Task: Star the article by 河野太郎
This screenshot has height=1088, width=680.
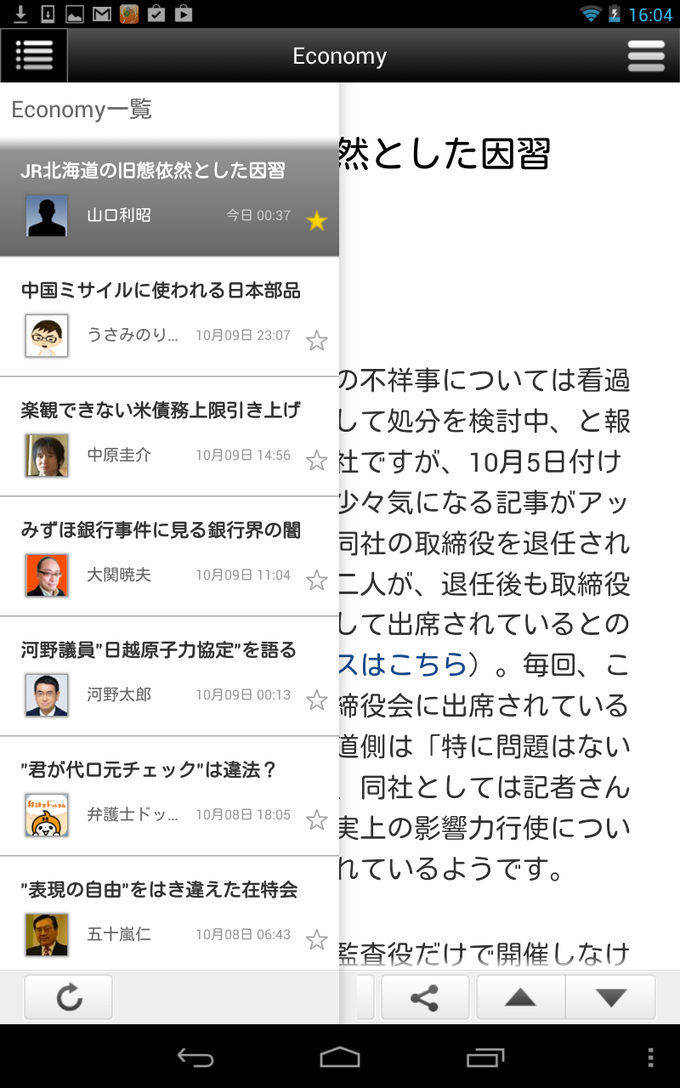Action: click(317, 701)
